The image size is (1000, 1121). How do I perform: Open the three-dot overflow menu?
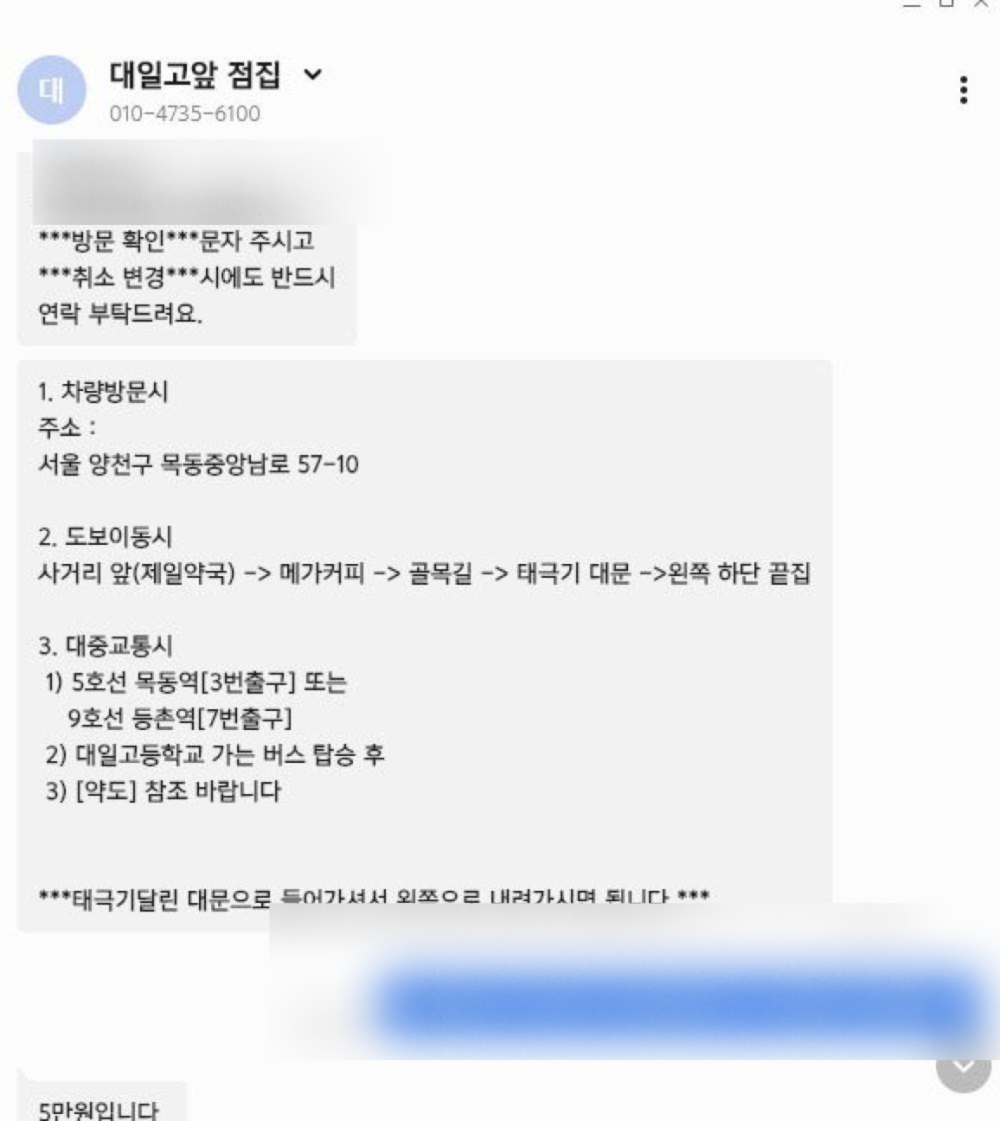[963, 91]
